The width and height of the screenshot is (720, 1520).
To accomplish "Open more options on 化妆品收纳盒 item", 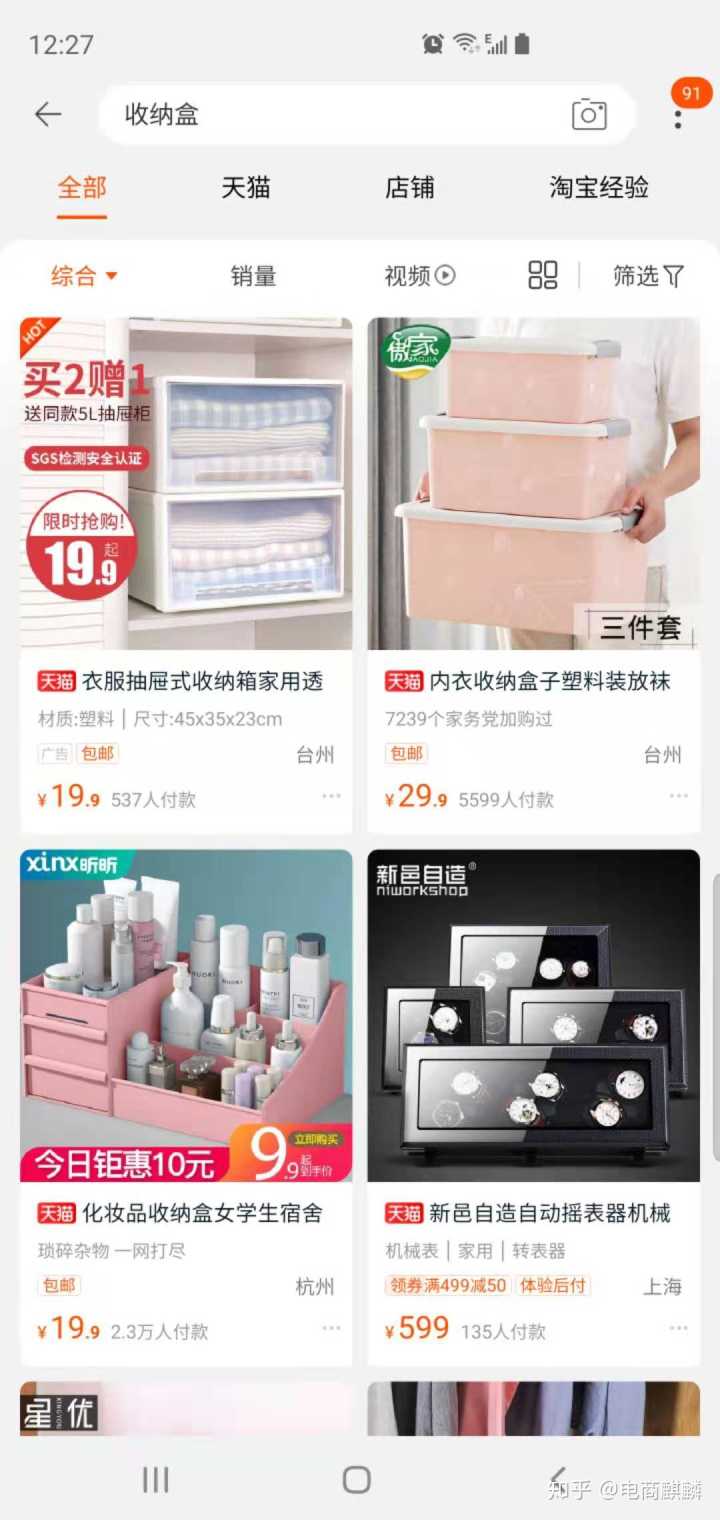I will (331, 1328).
